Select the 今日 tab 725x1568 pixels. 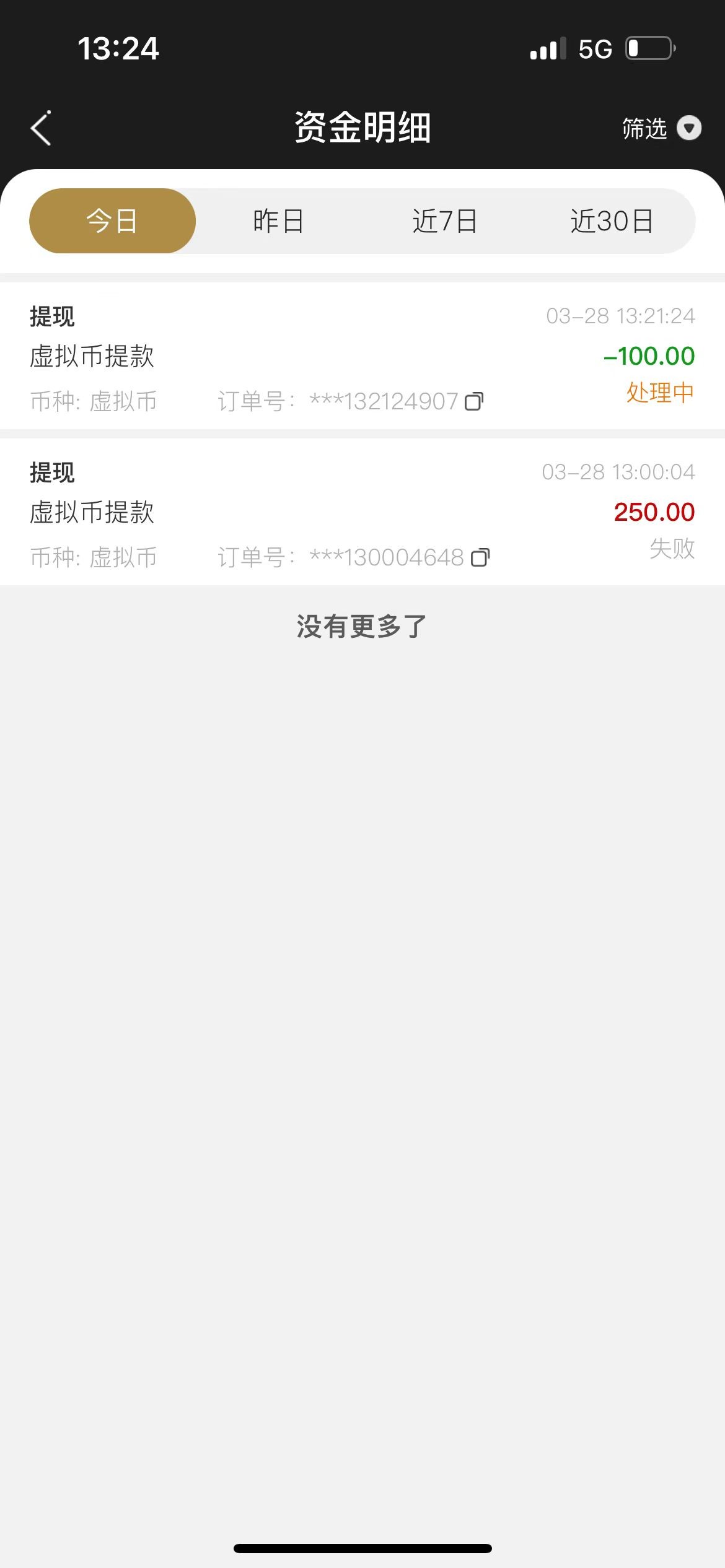coord(112,220)
